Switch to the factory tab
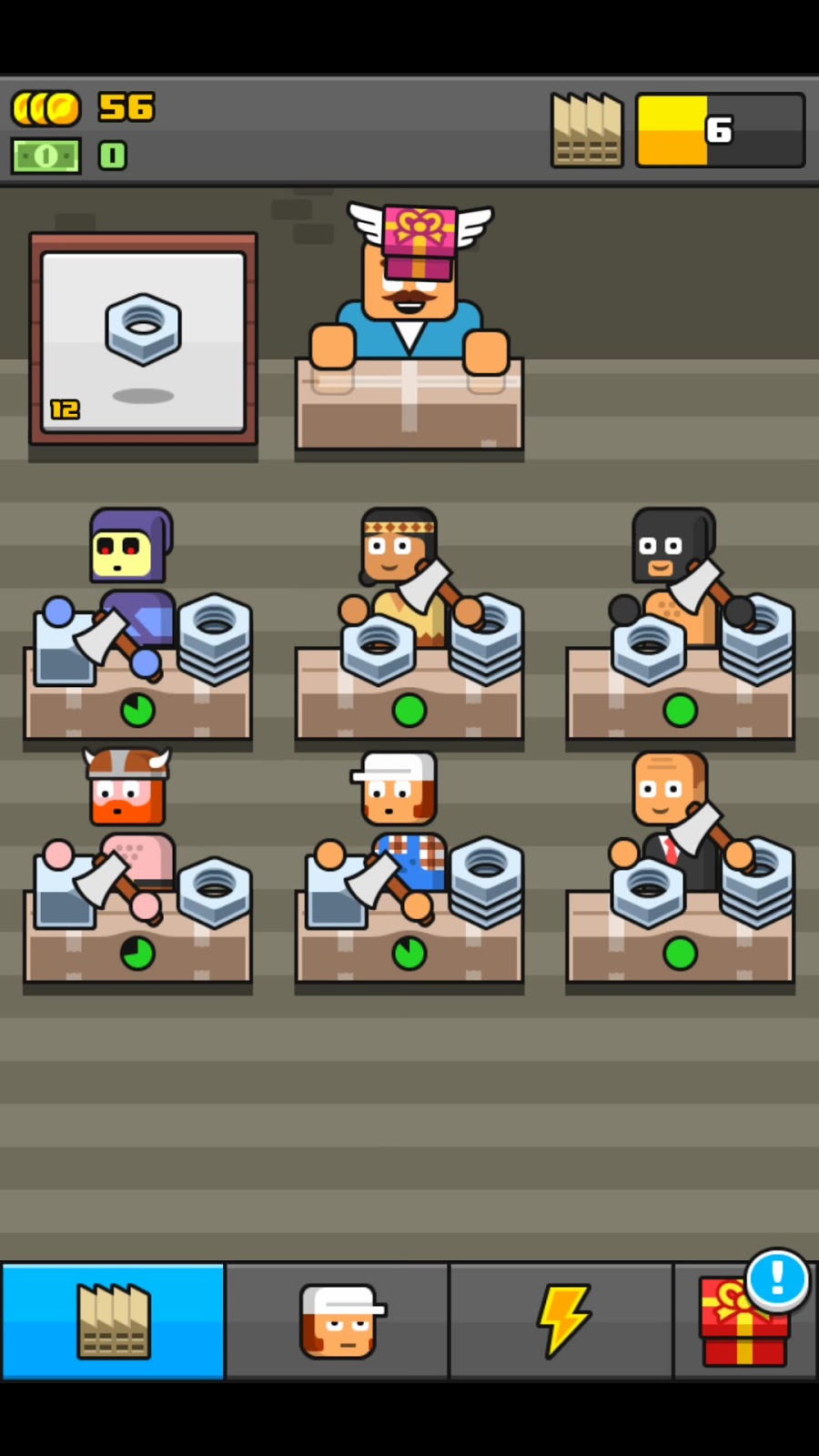819x1456 pixels. tap(113, 1321)
